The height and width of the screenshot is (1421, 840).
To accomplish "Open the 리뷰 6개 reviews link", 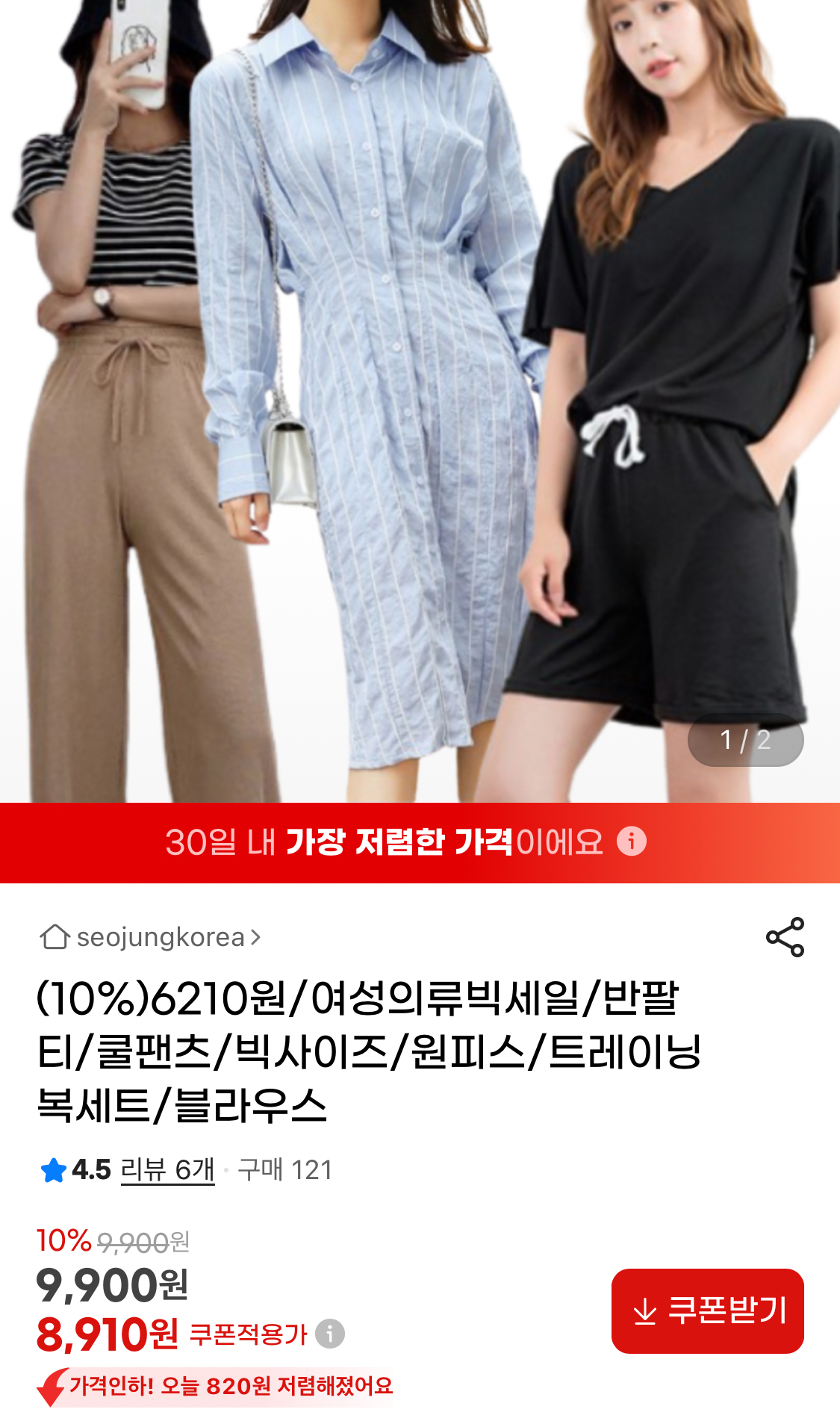I will click(x=167, y=1169).
